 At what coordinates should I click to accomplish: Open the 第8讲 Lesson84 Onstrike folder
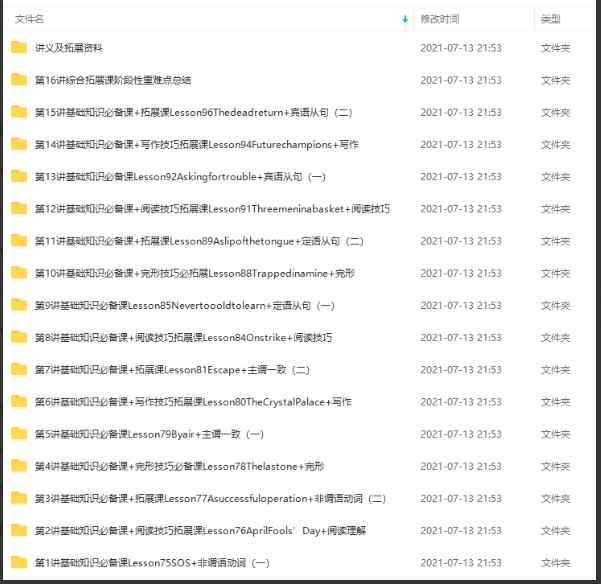tap(183, 337)
